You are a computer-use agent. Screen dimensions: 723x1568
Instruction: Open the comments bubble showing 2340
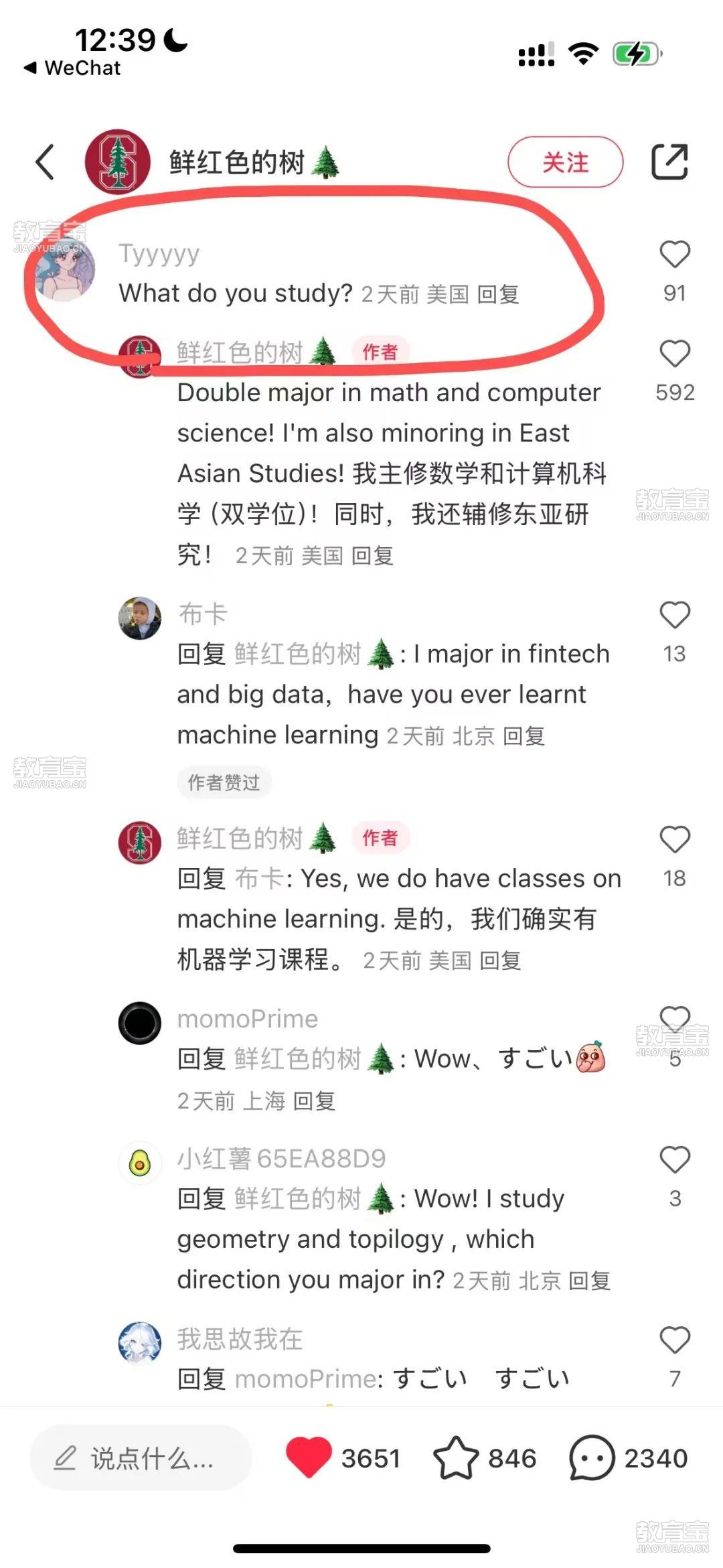pos(591,1457)
